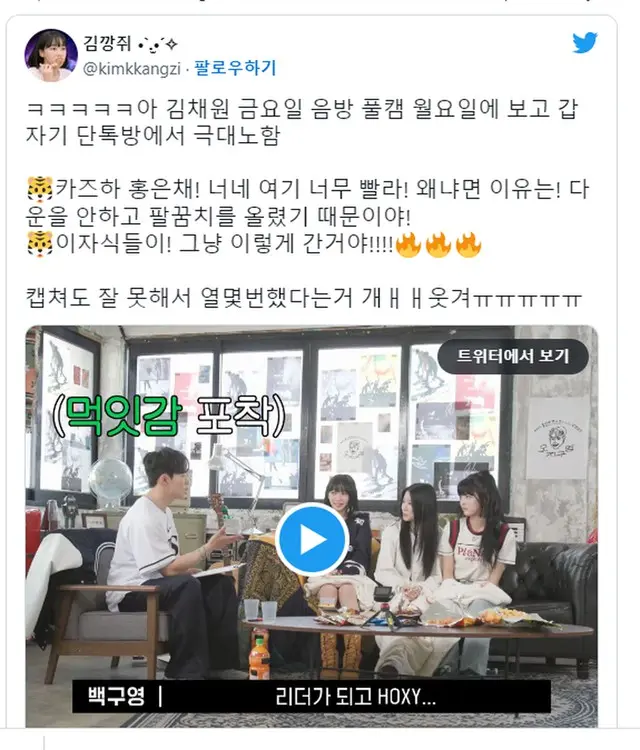Open the @kimkkangzi handle link
The height and width of the screenshot is (750, 640).
(x=133, y=68)
